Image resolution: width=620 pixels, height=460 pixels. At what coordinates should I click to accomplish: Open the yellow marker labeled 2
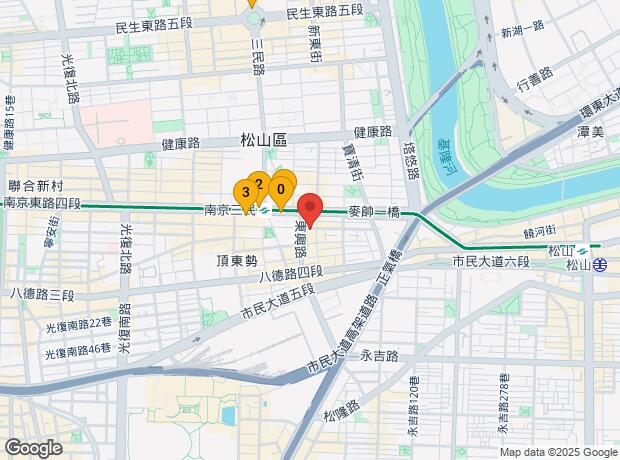coord(258,182)
